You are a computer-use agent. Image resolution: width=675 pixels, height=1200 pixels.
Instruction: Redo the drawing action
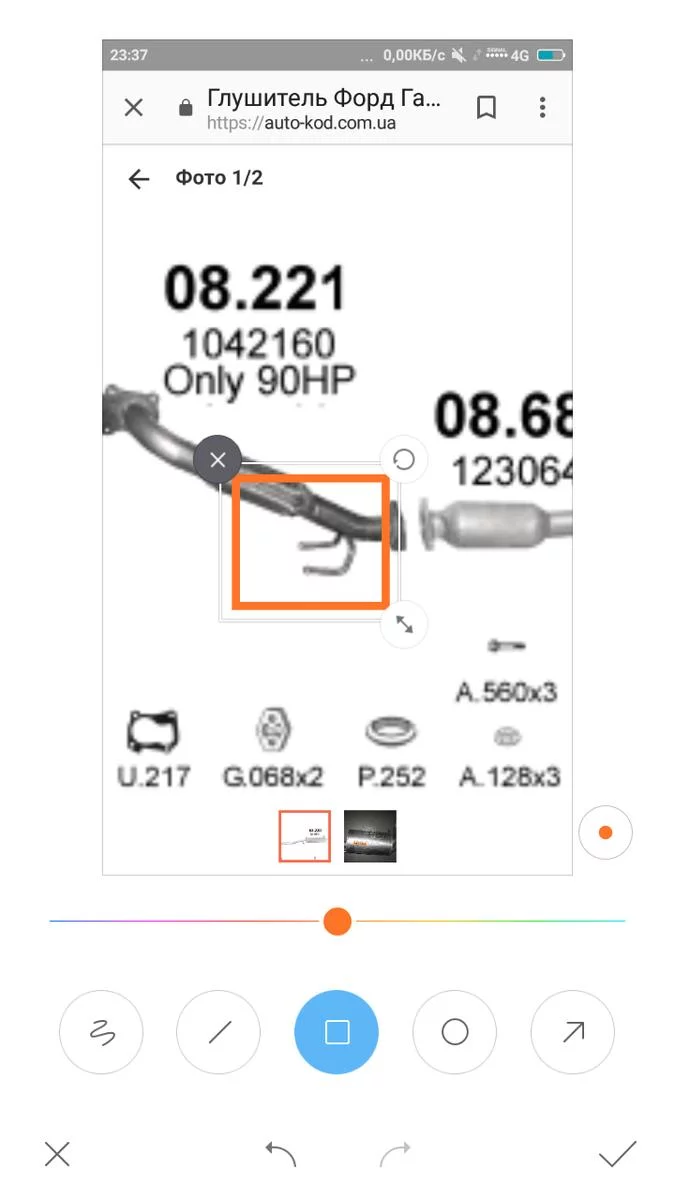click(x=396, y=1154)
